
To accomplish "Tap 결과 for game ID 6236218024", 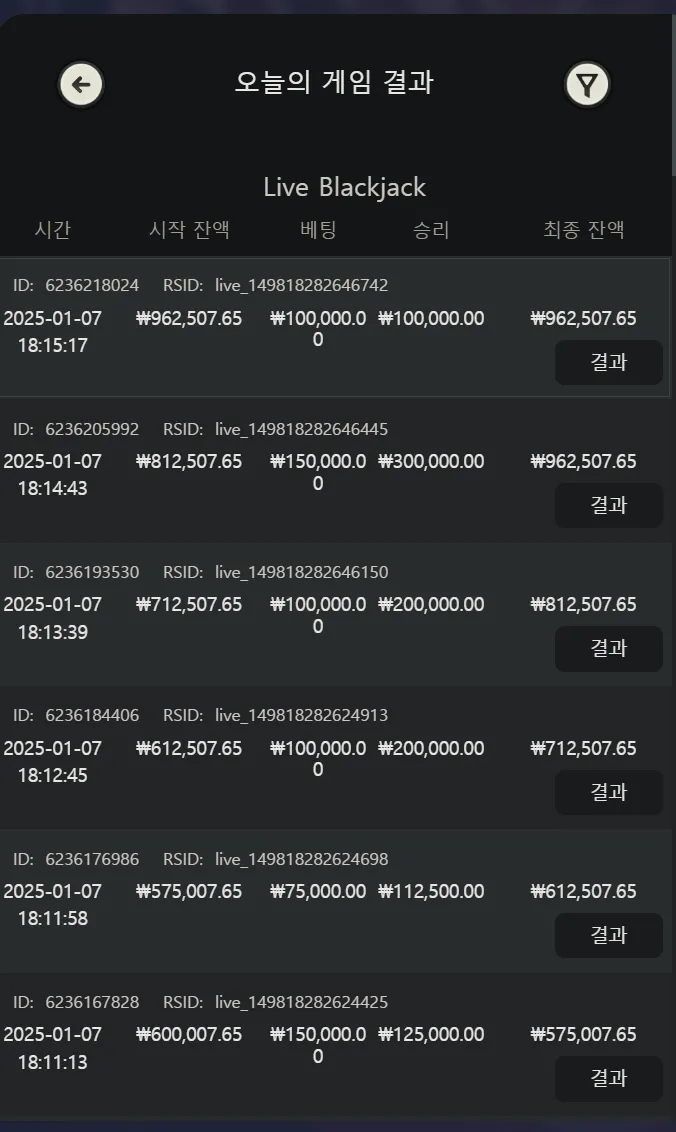I will pos(608,362).
